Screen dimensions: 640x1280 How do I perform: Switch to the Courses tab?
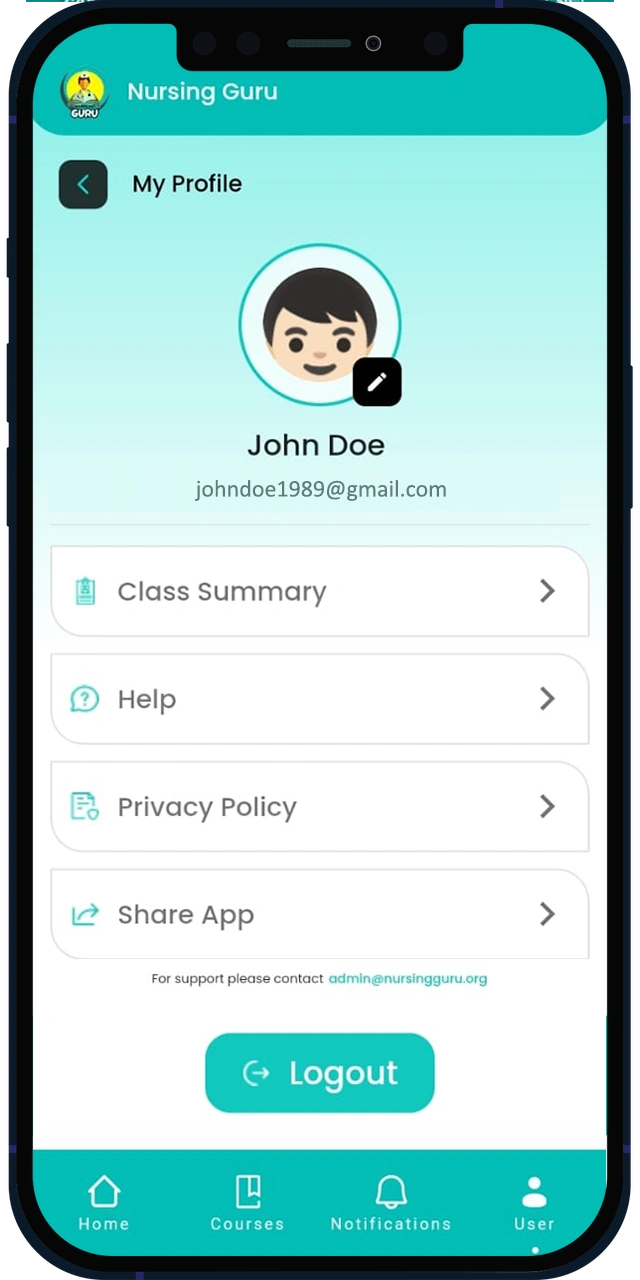tap(247, 1204)
